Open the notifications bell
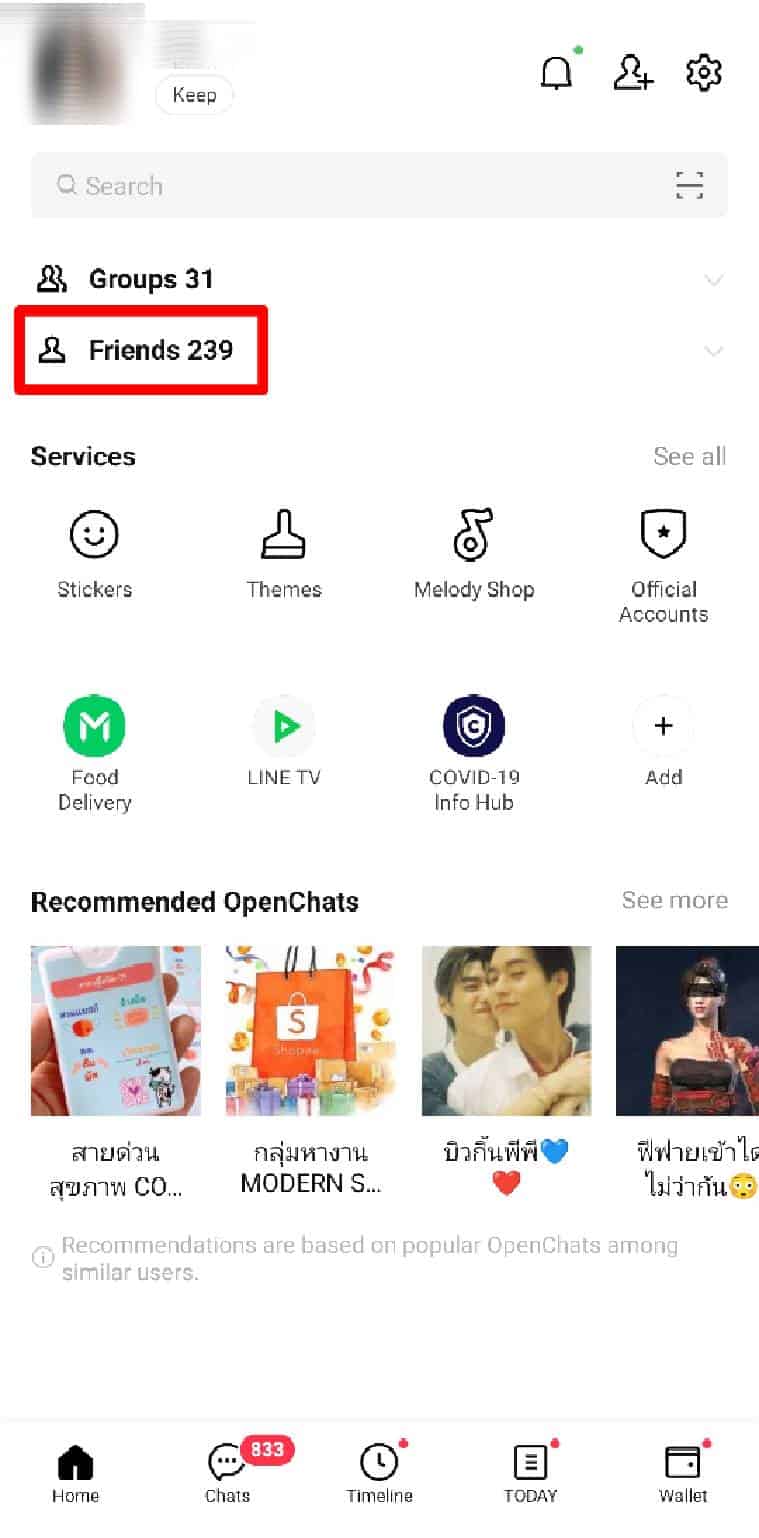This screenshot has width=759, height=1538. pyautogui.click(x=557, y=73)
